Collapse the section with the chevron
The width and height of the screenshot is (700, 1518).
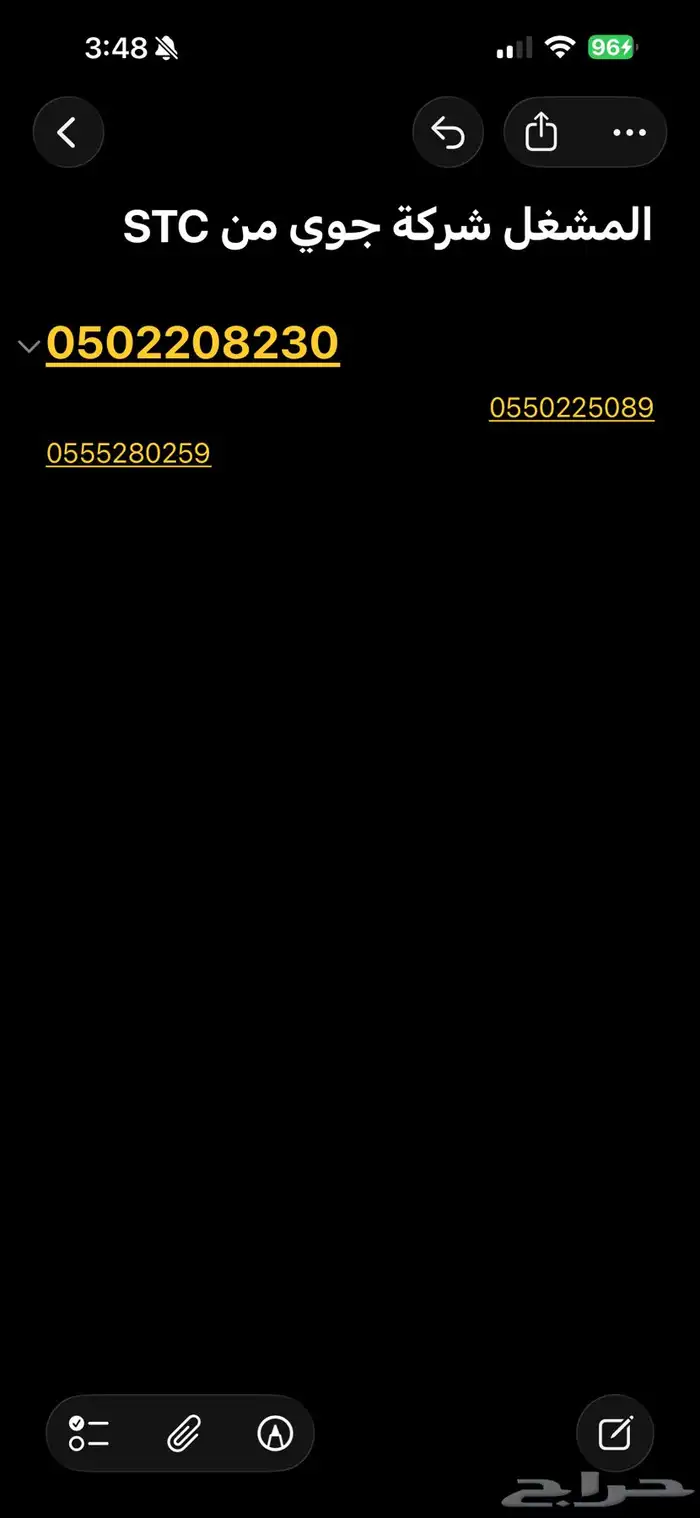click(29, 346)
